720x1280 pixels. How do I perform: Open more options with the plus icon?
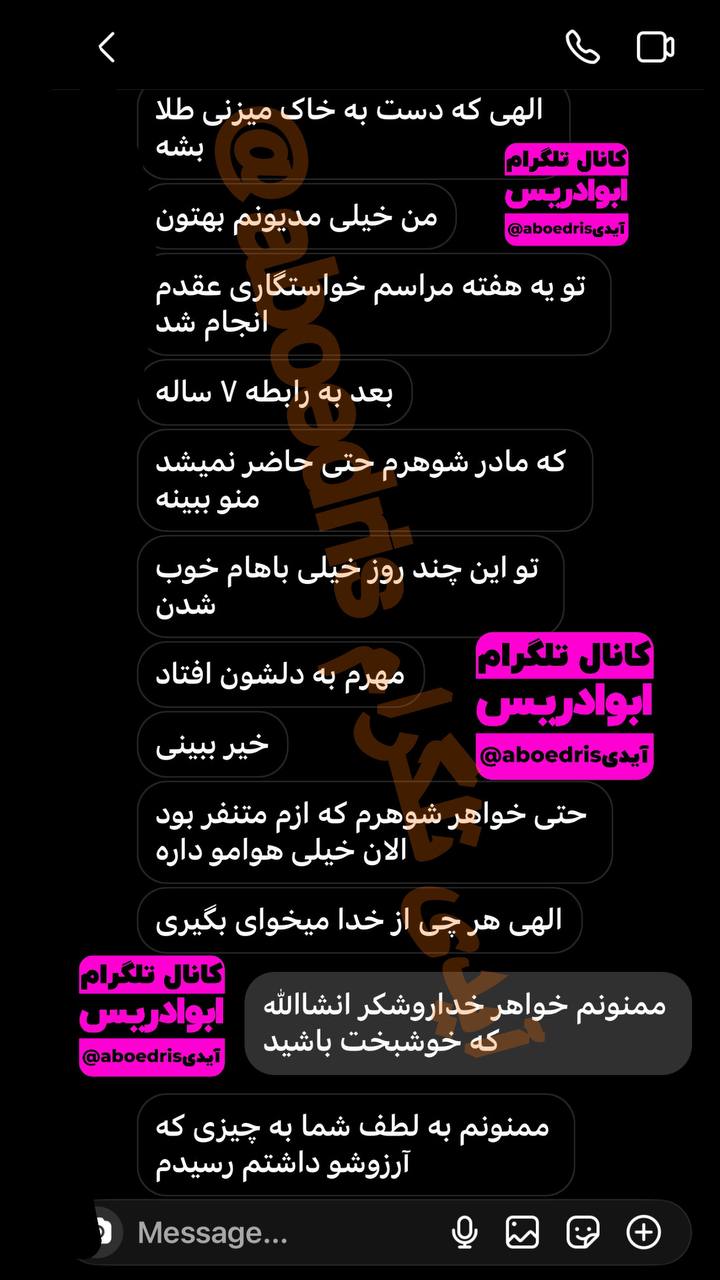(643, 1233)
